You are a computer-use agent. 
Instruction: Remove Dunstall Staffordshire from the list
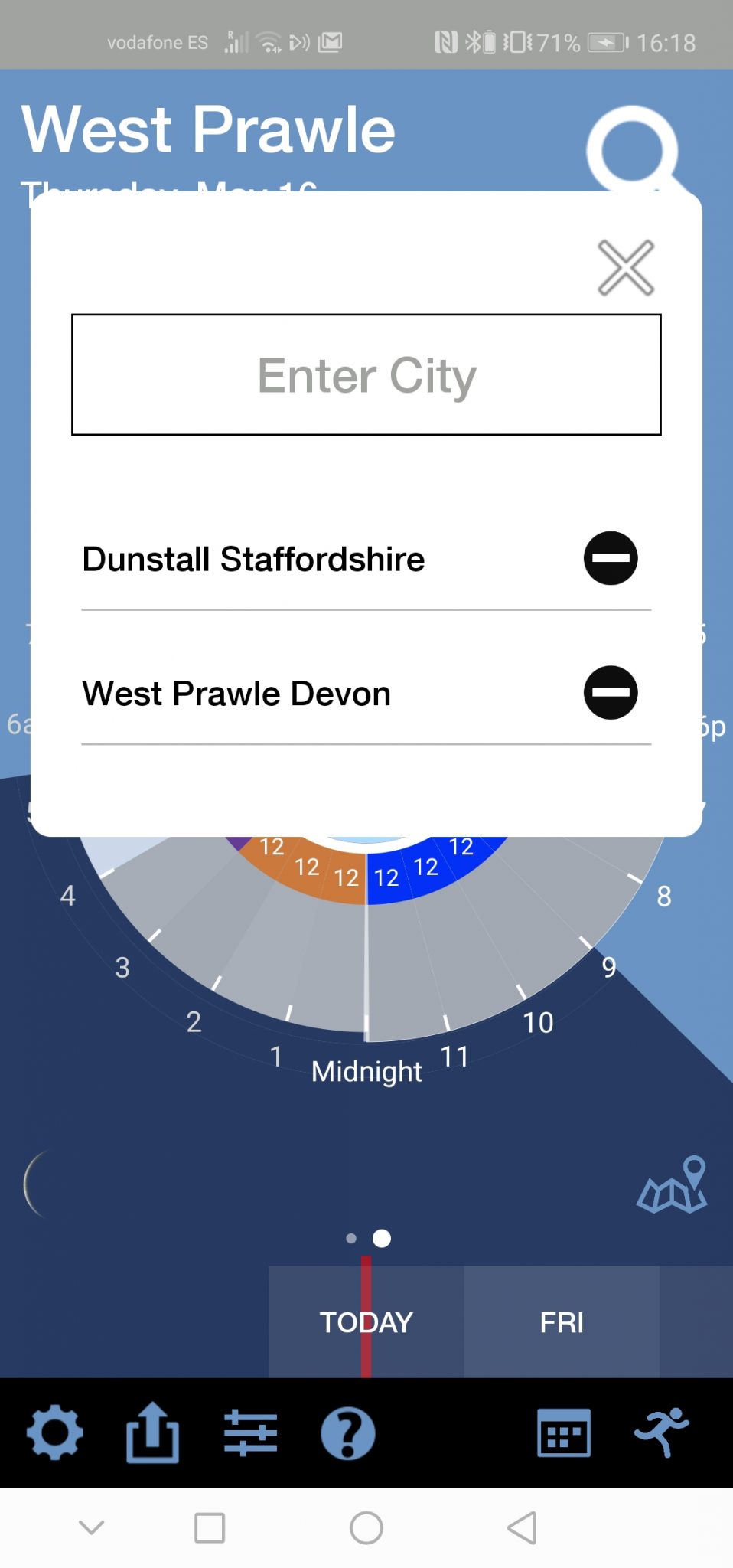pyautogui.click(x=611, y=558)
